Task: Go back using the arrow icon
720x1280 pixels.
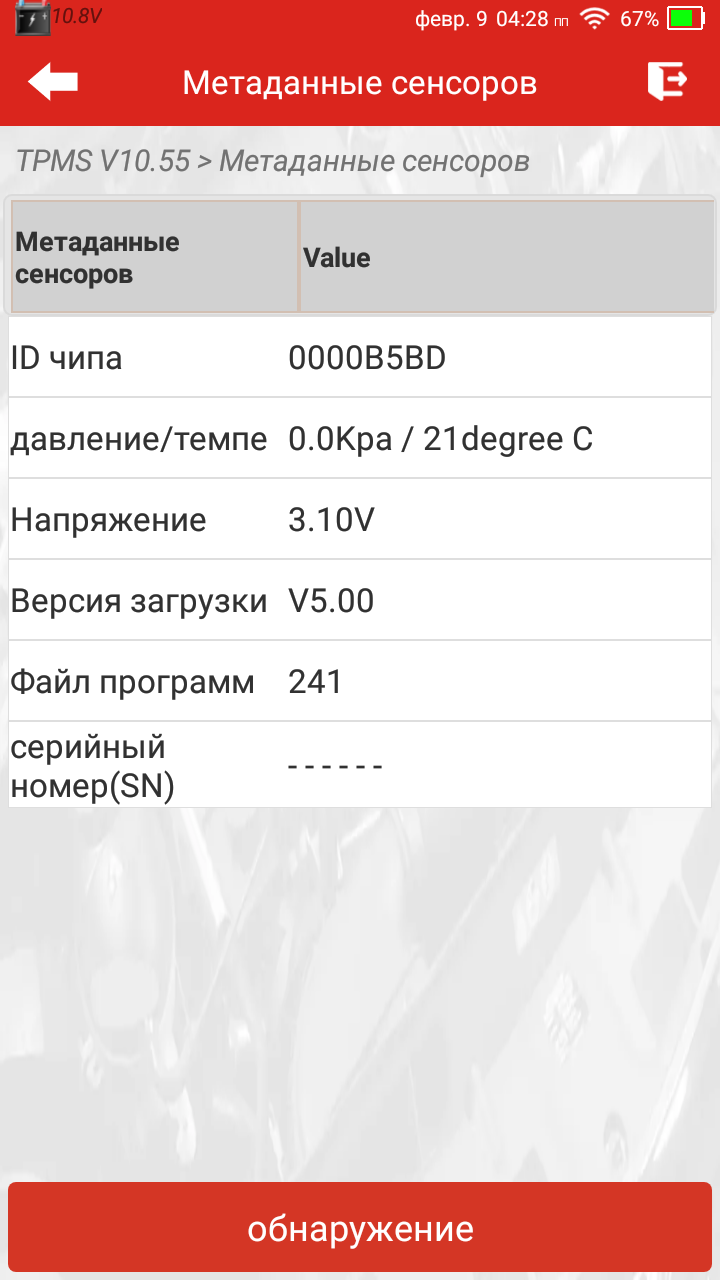Action: (52, 82)
